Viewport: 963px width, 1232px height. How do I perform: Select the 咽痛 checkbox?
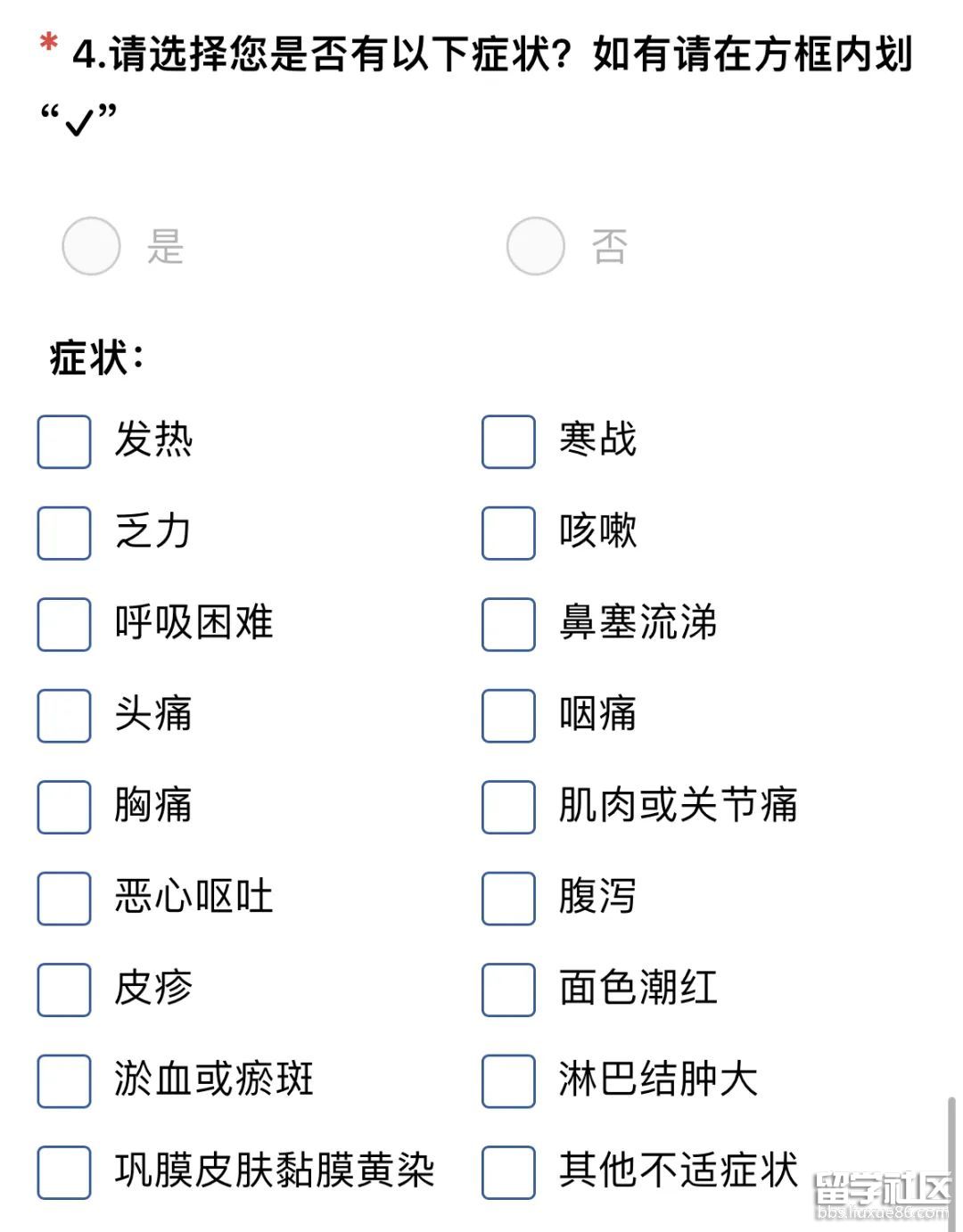pyautogui.click(x=508, y=715)
